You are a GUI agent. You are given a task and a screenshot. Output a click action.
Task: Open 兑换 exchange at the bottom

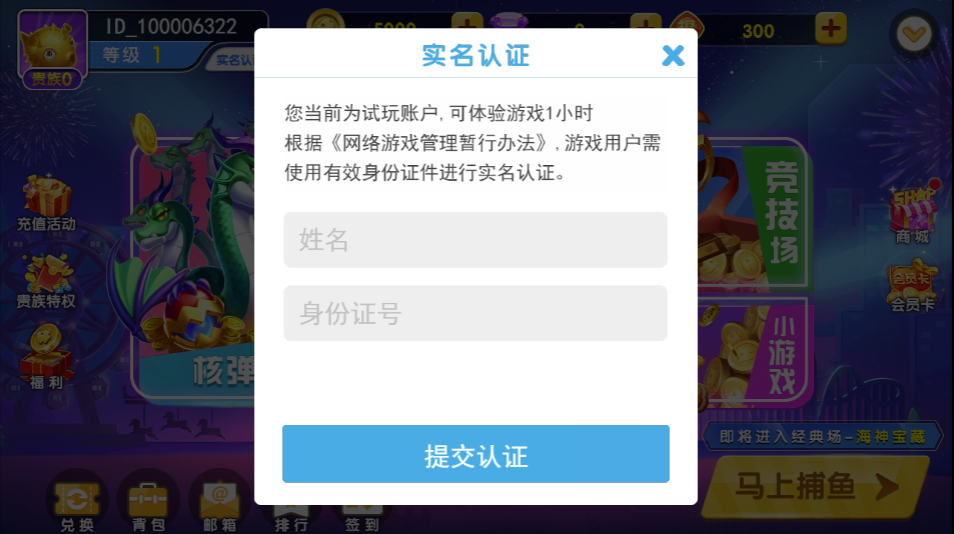[x=77, y=500]
